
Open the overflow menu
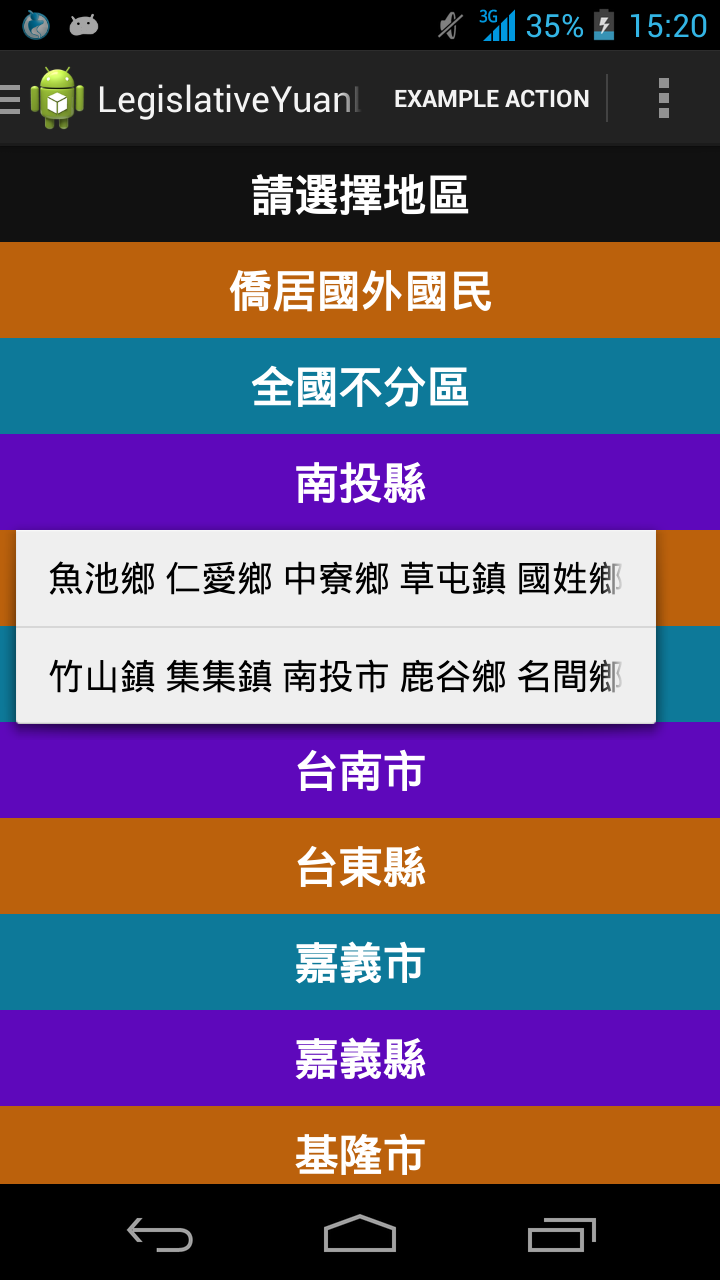click(663, 99)
